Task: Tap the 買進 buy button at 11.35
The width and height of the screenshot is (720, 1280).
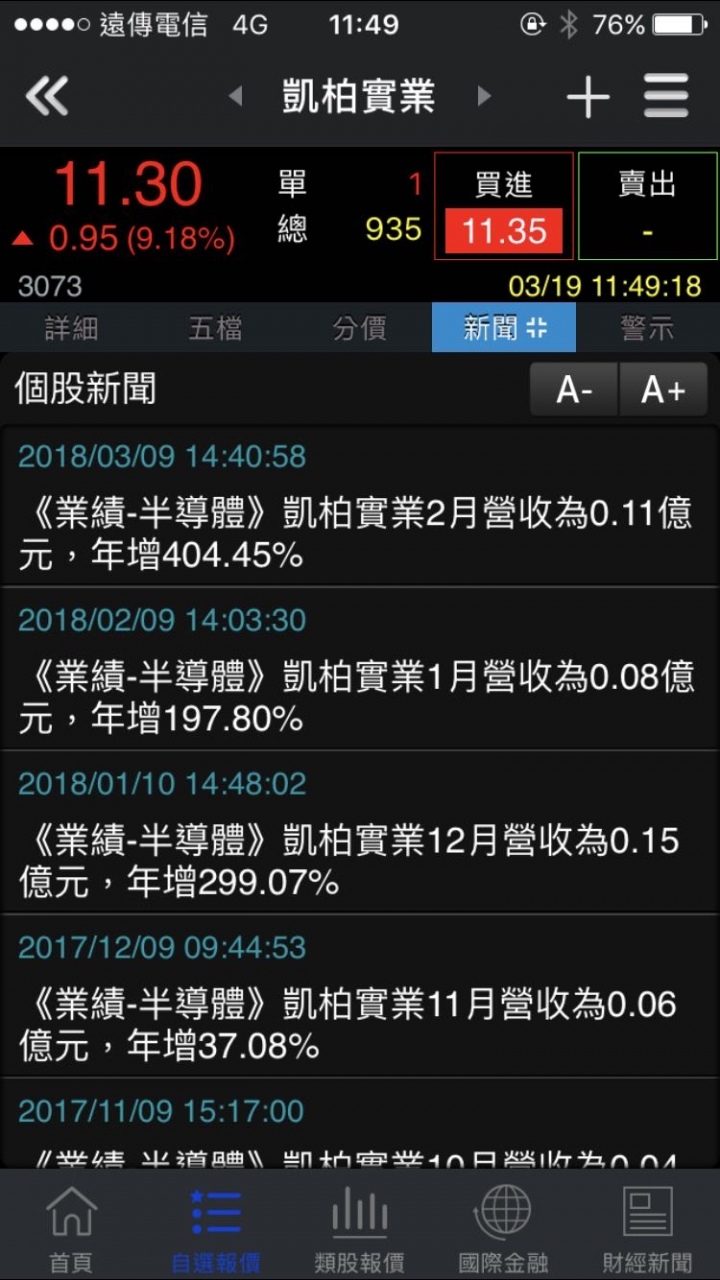Action: [504, 206]
